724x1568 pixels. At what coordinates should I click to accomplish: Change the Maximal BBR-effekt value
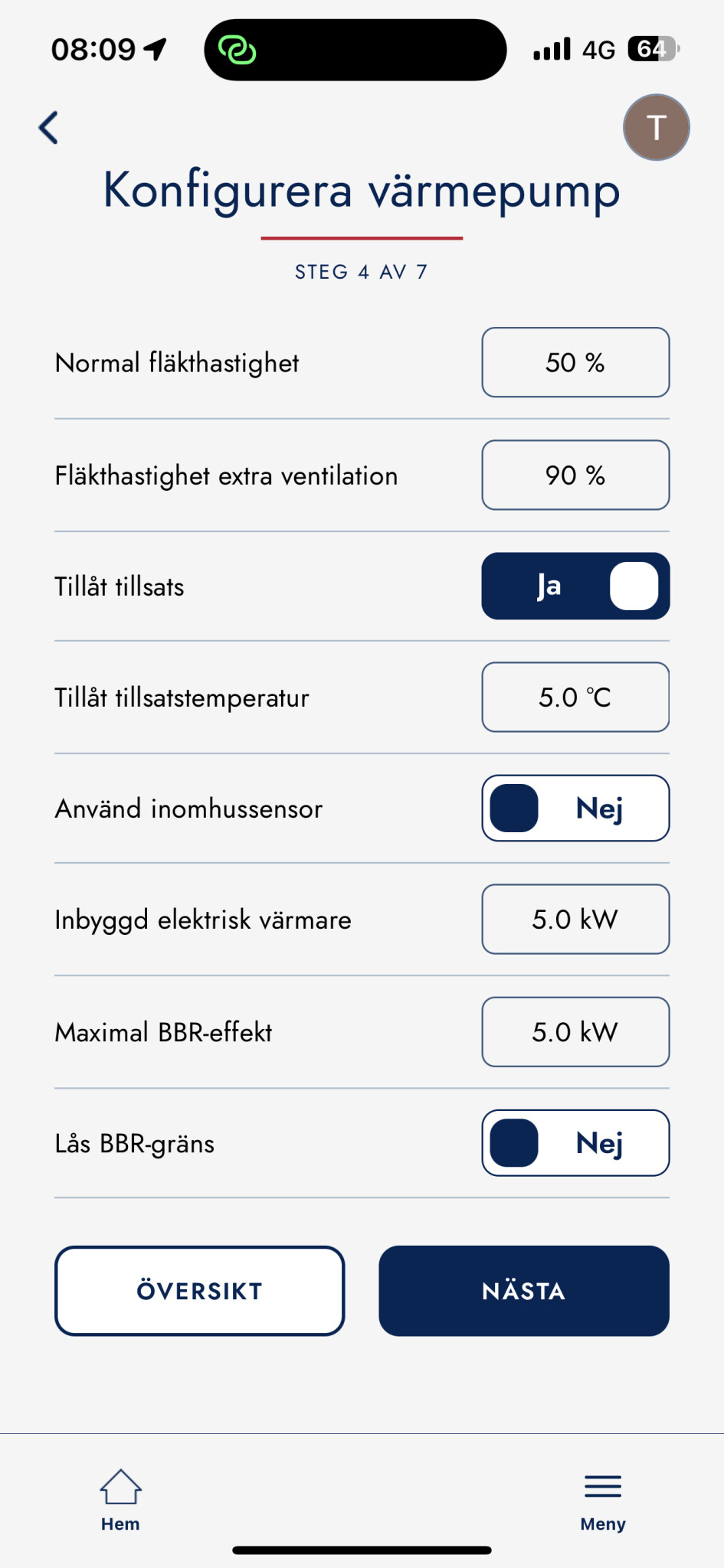(575, 1031)
